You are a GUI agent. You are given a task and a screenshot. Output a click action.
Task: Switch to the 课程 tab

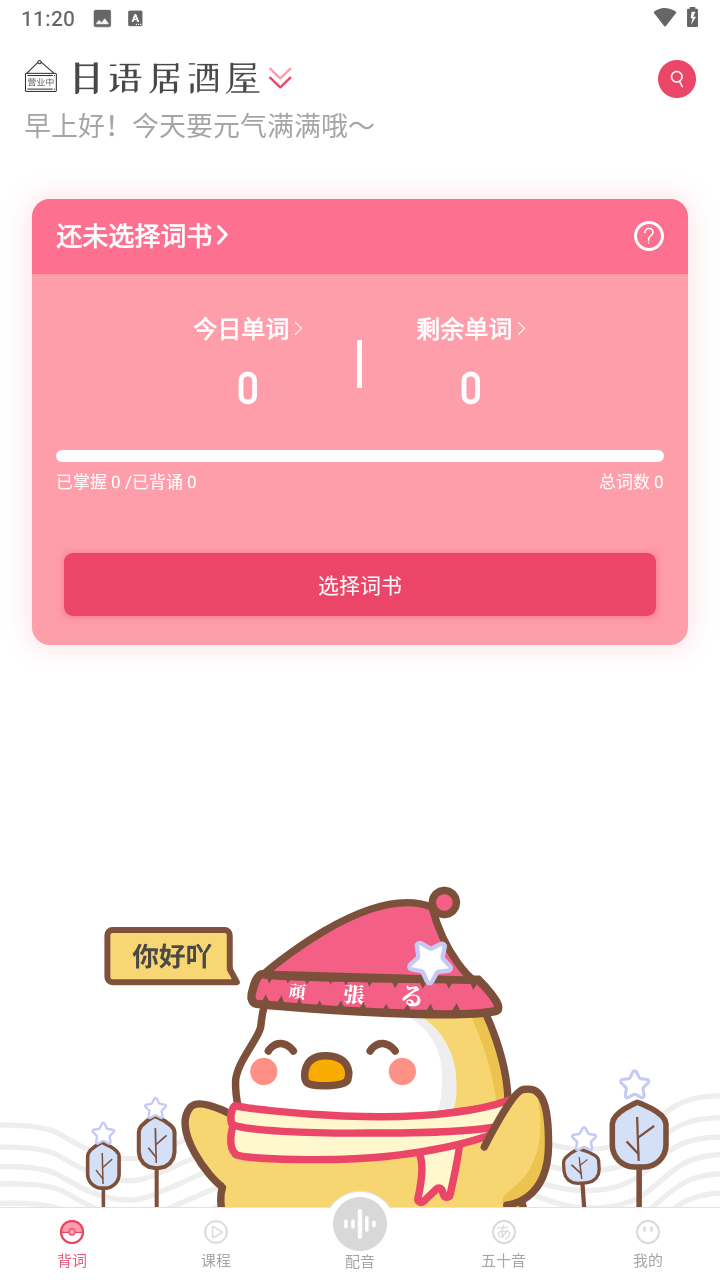point(216,1243)
